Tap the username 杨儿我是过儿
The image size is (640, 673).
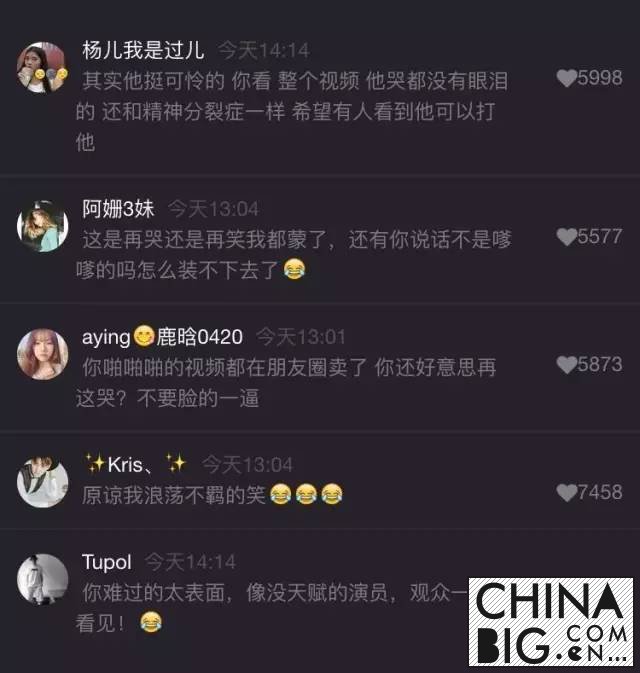click(x=145, y=50)
